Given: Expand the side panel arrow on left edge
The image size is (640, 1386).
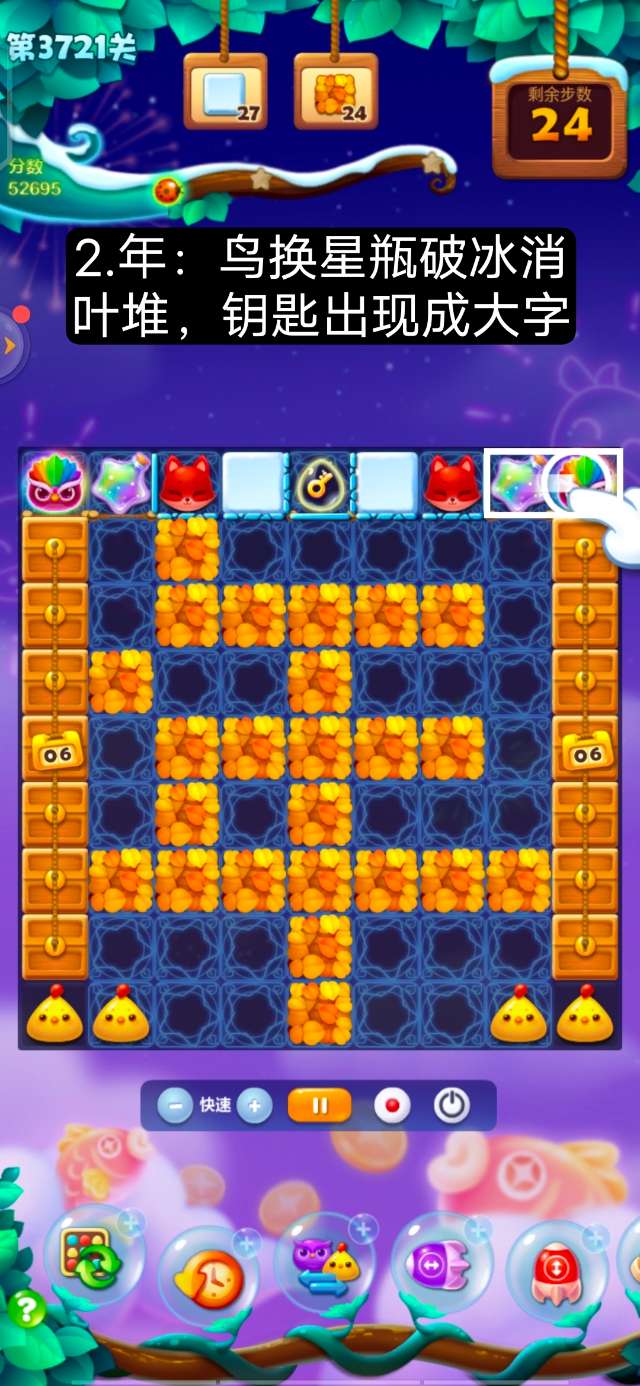Looking at the screenshot, I should click(x=9, y=346).
